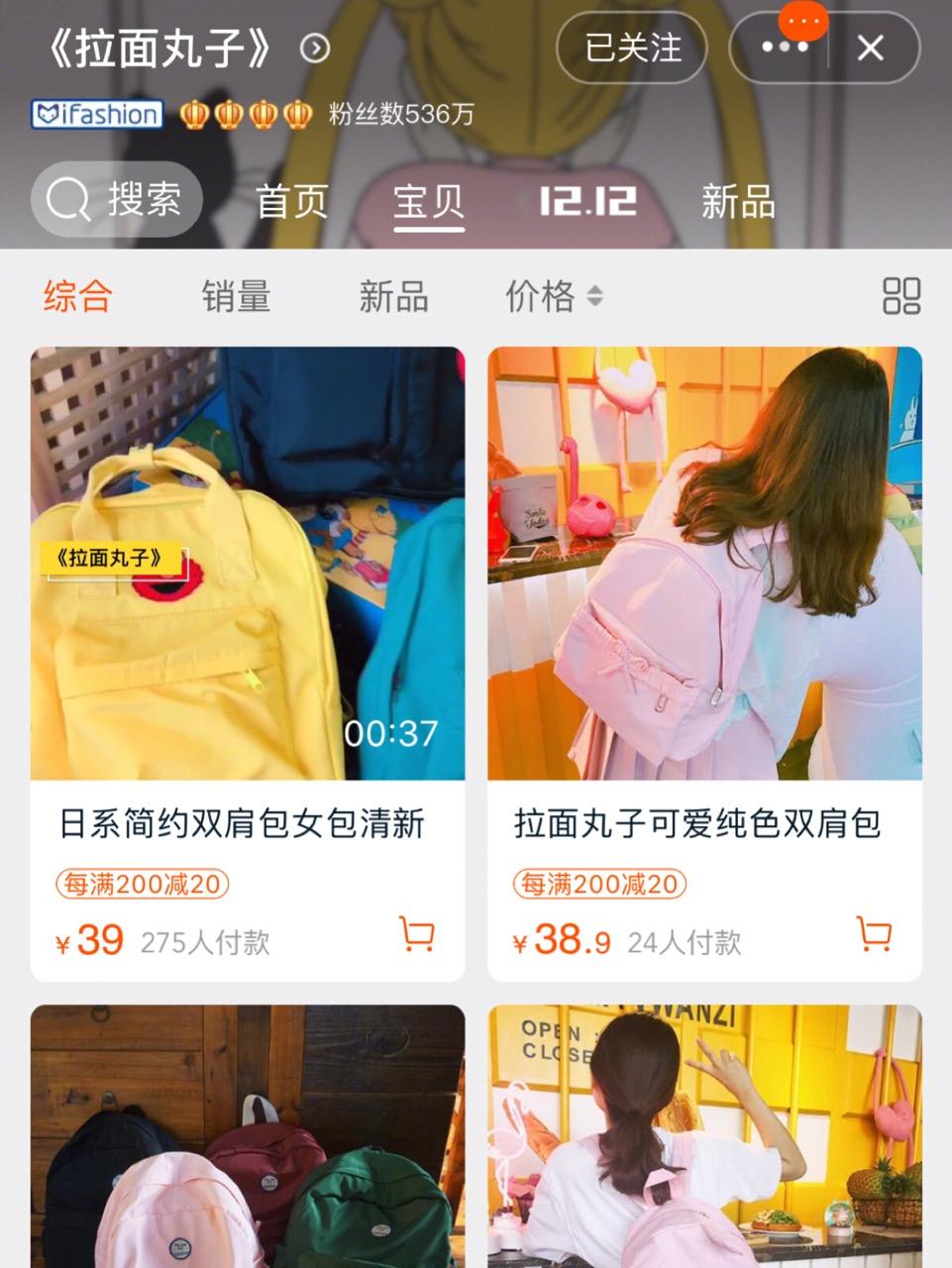Tap the 宝贝 tab currently underlined
952x1268 pixels.
click(x=429, y=201)
